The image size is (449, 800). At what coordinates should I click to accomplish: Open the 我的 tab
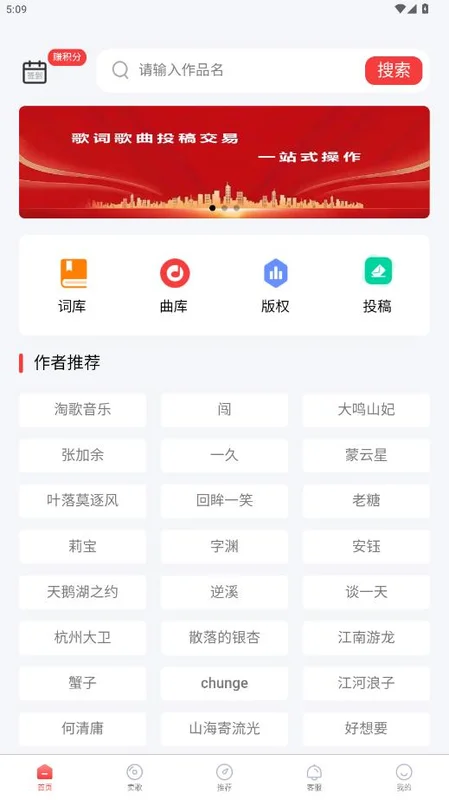404,778
